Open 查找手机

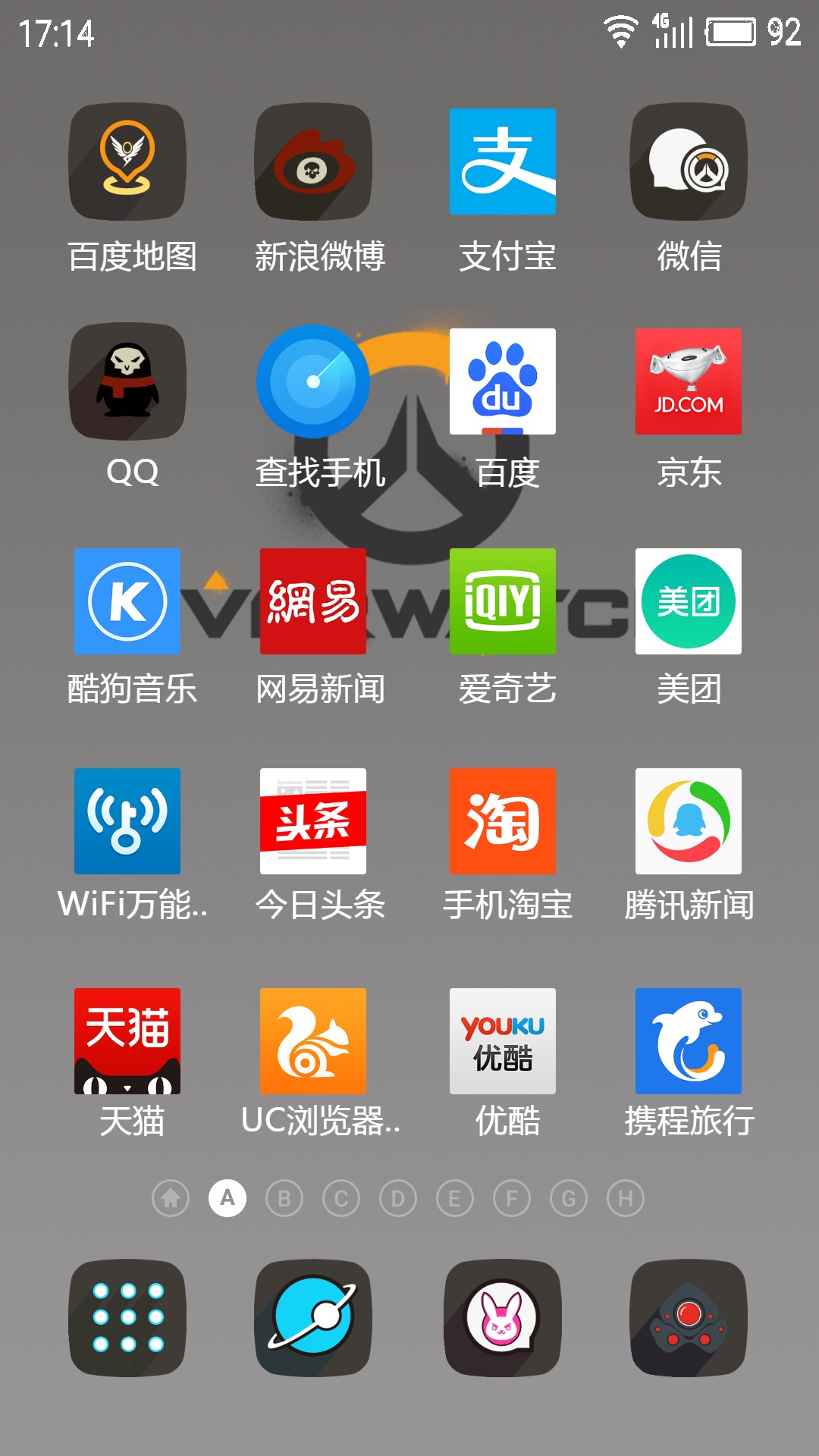tap(313, 381)
